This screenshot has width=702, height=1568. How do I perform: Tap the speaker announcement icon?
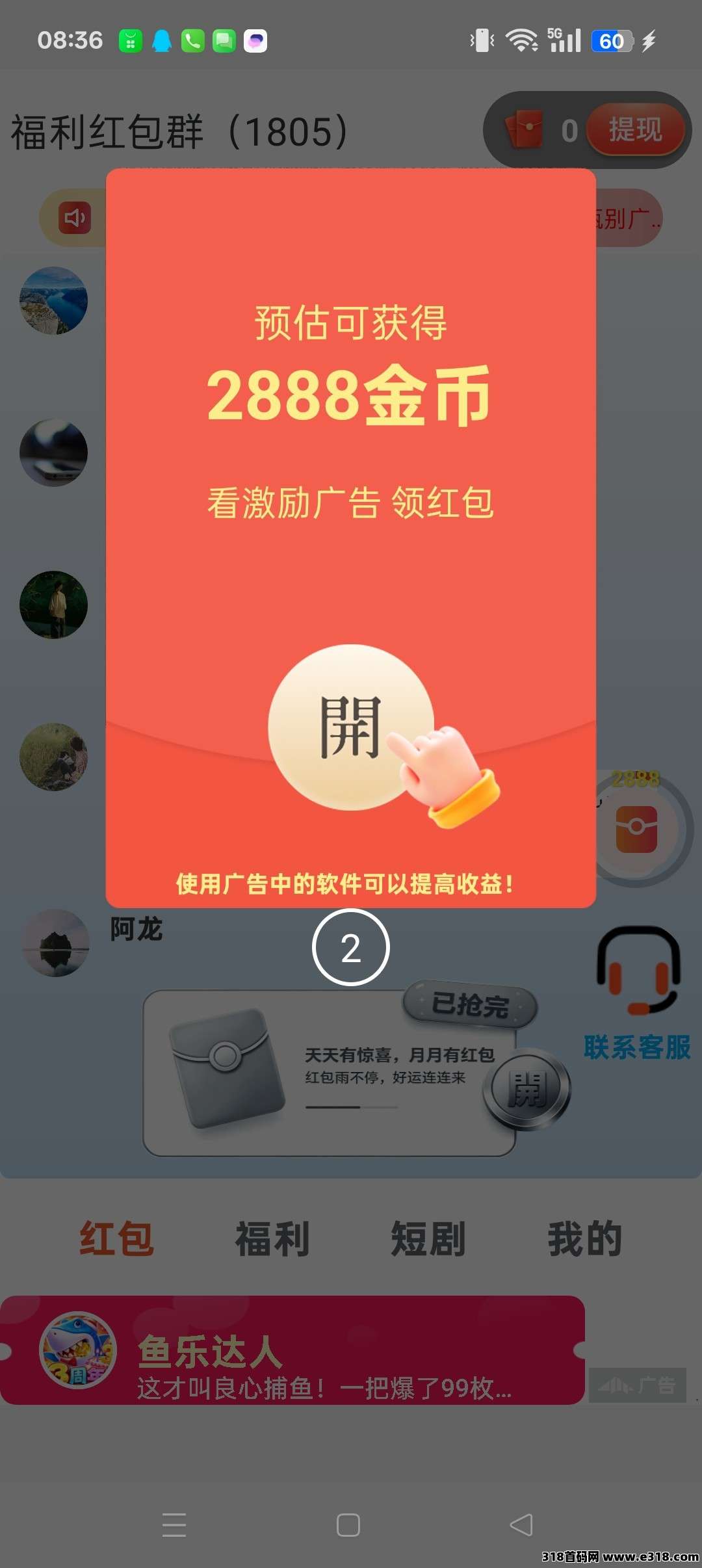pos(75,218)
